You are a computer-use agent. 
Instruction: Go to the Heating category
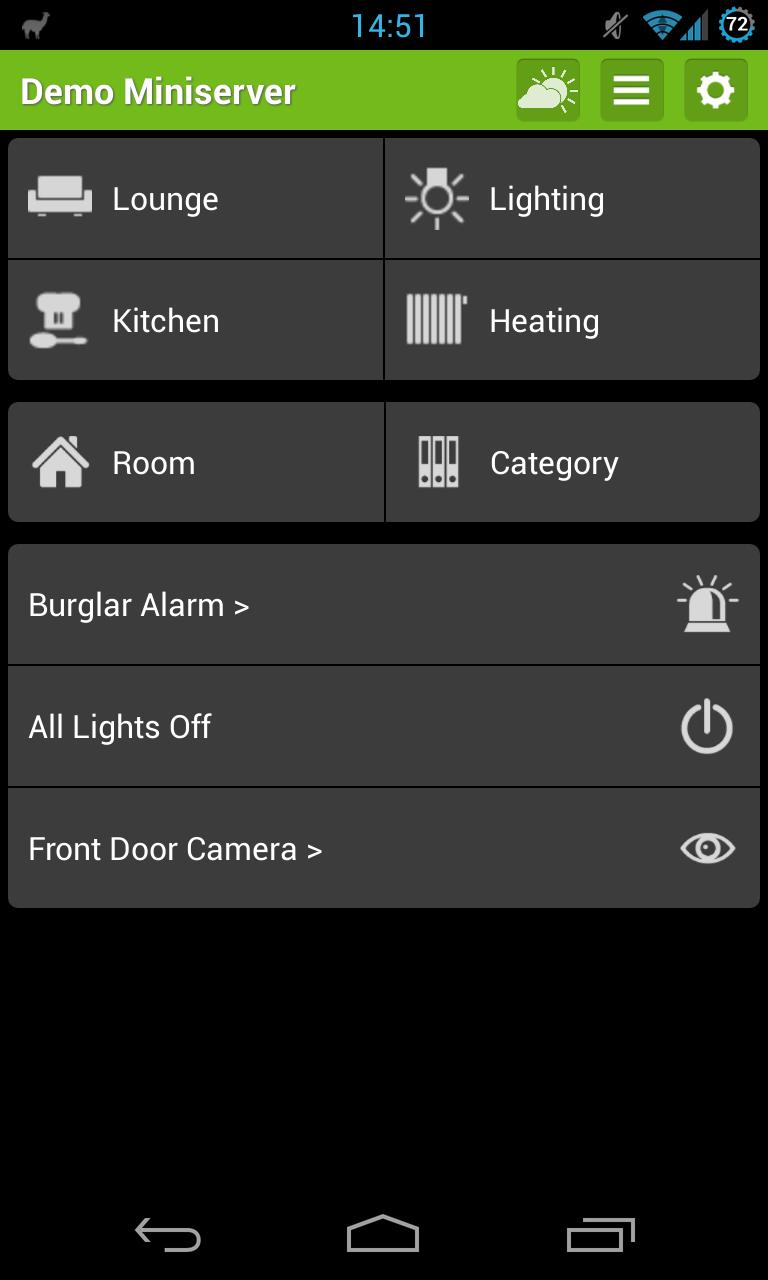572,320
